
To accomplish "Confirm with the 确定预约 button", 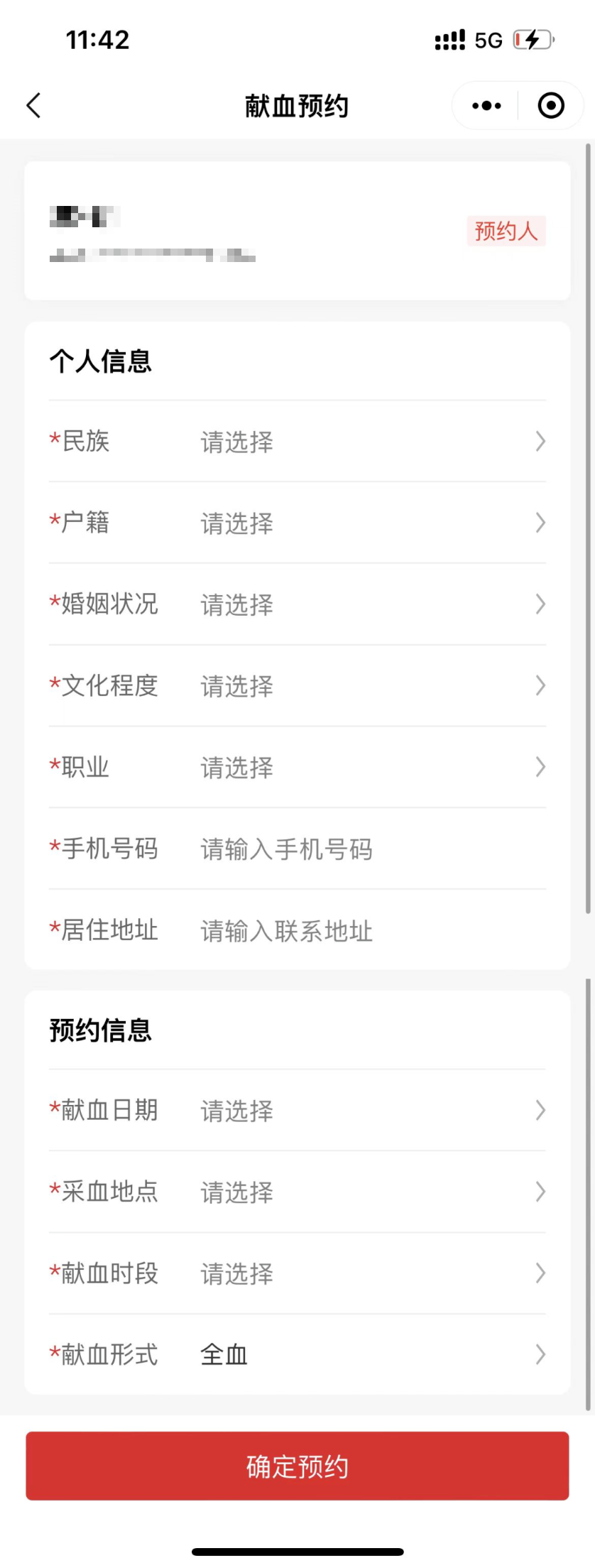I will pyautogui.click(x=297, y=1466).
